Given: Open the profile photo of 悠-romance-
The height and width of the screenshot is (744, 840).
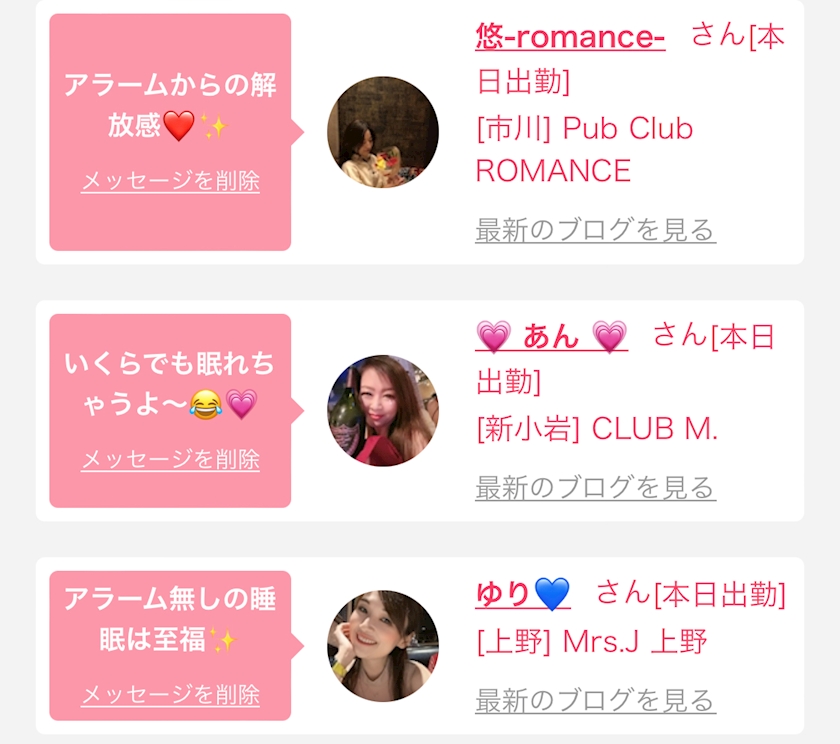Looking at the screenshot, I should 383,132.
